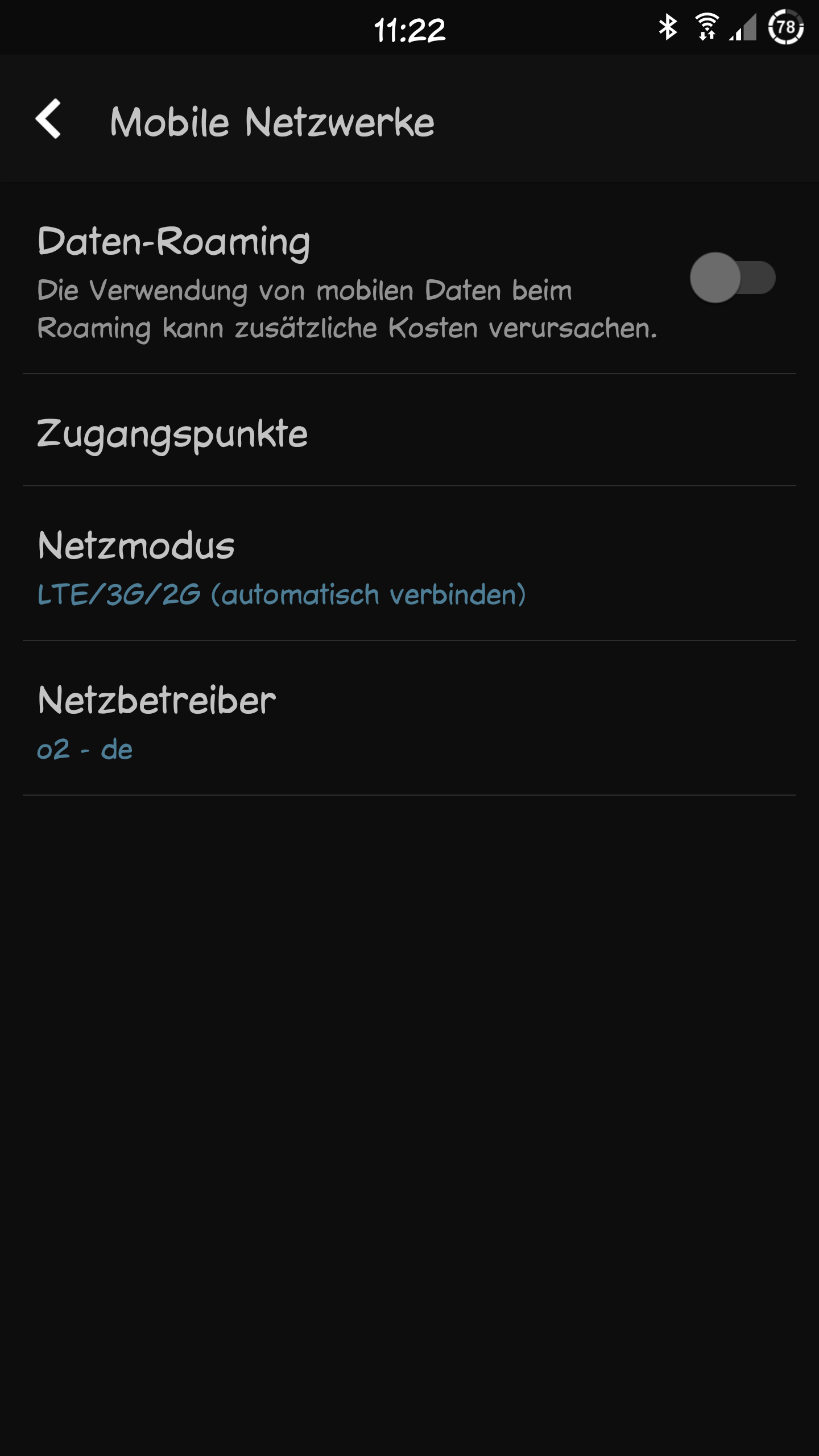
Task: Open the Netzmodus selection
Action: pyautogui.click(x=409, y=564)
